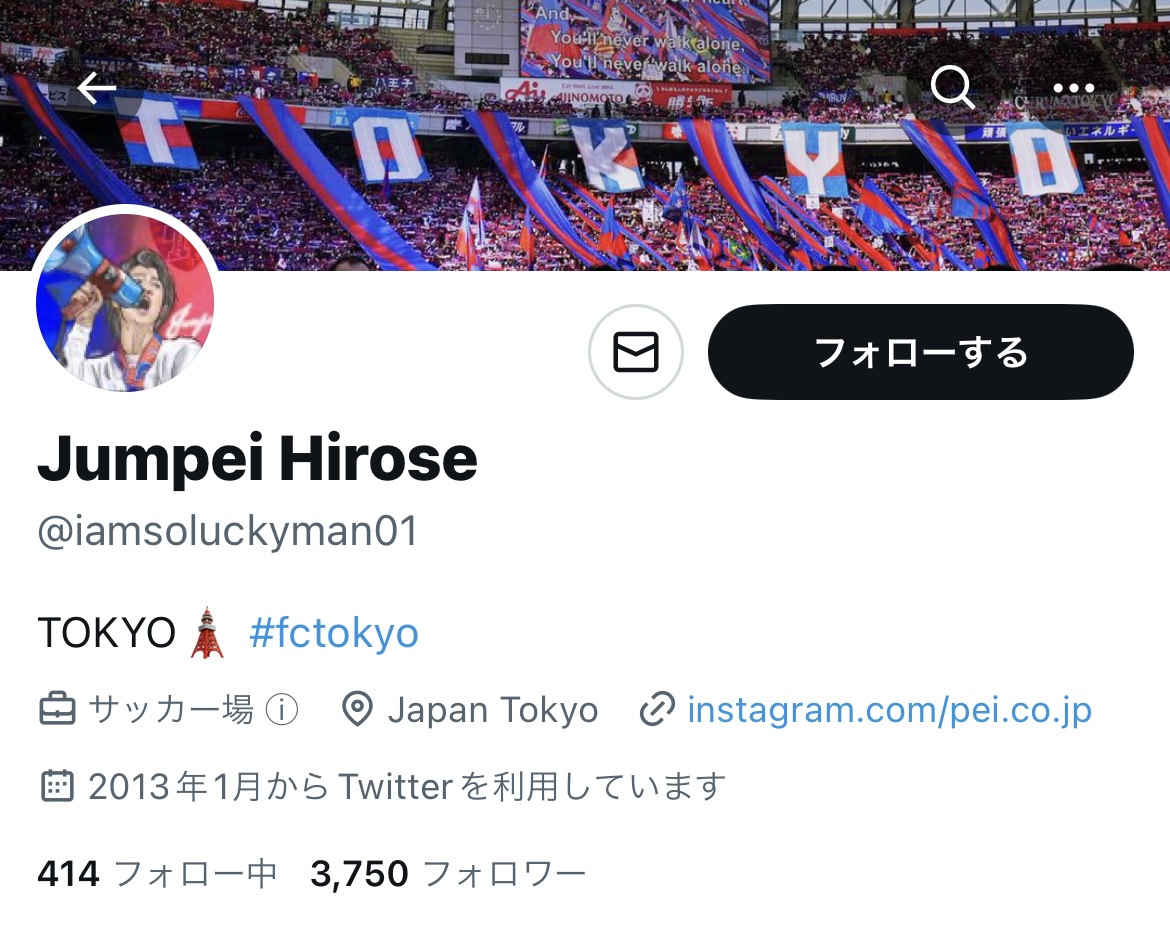This screenshot has height=930, width=1170.
Task: Send a direct message via envelope icon
Action: tap(636, 352)
